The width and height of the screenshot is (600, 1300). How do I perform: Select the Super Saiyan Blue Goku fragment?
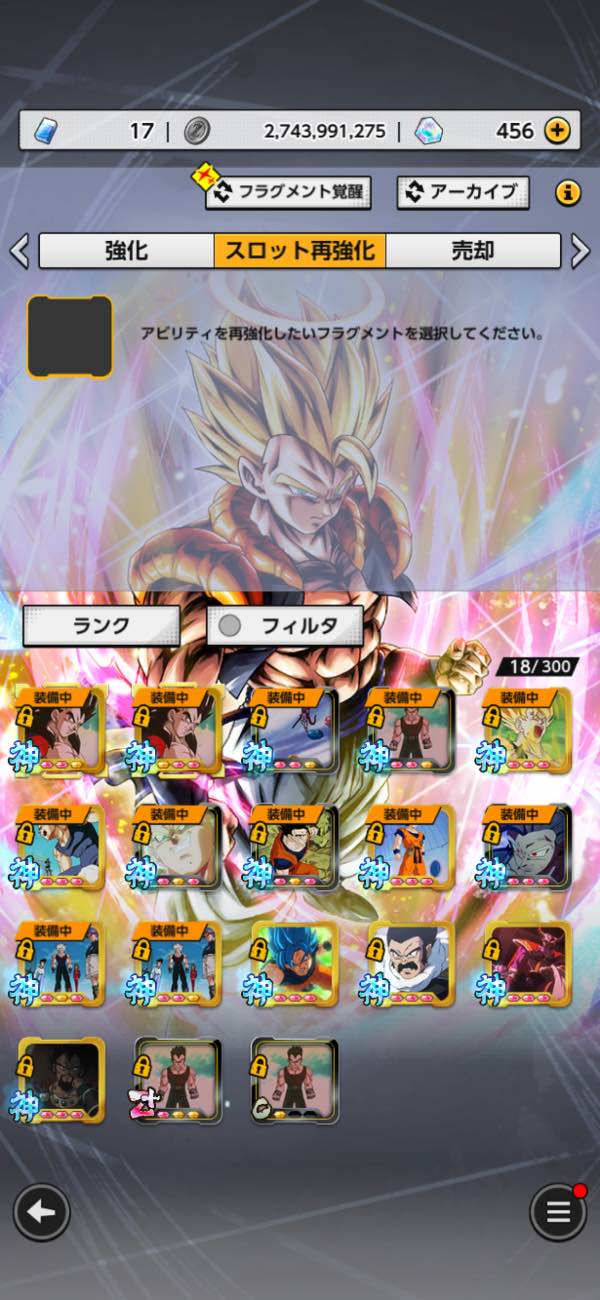coord(295,964)
